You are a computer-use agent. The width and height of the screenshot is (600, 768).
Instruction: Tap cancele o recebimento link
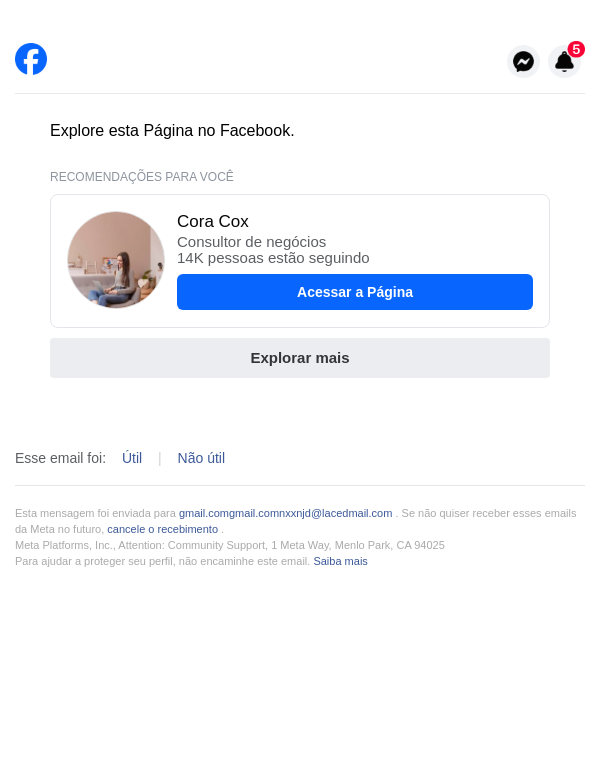pyautogui.click(x=162, y=529)
